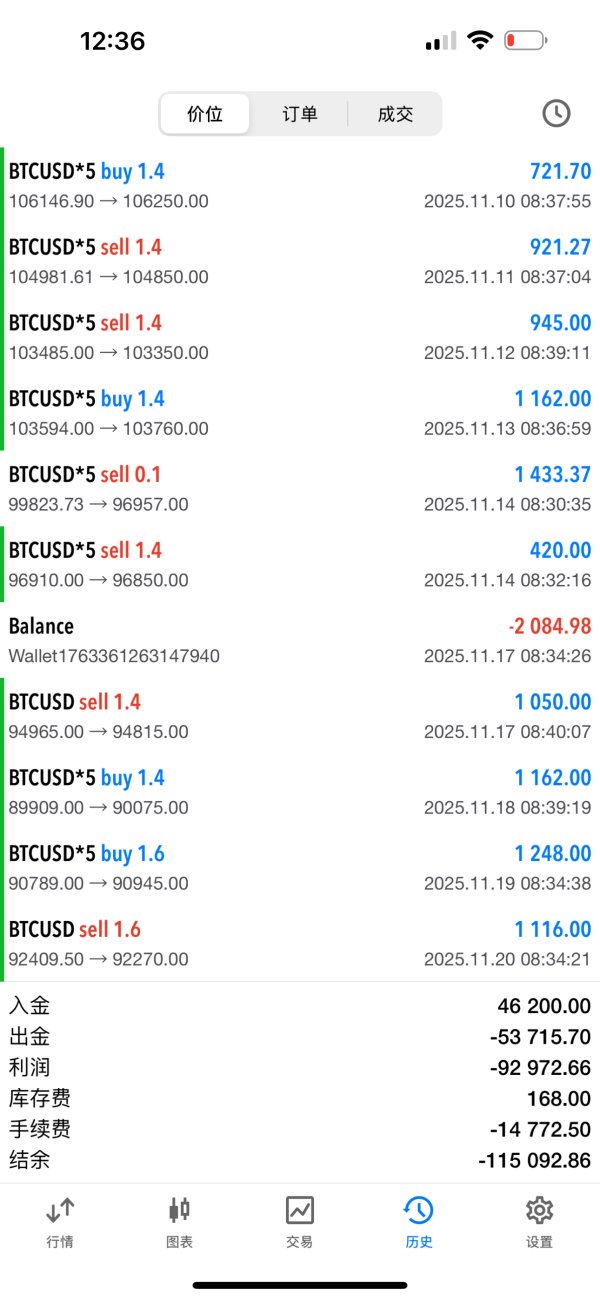600x1300 pixels.
Task: Open the BTCUSD sell trade with profit 1 050.00
Action: pos(300,717)
